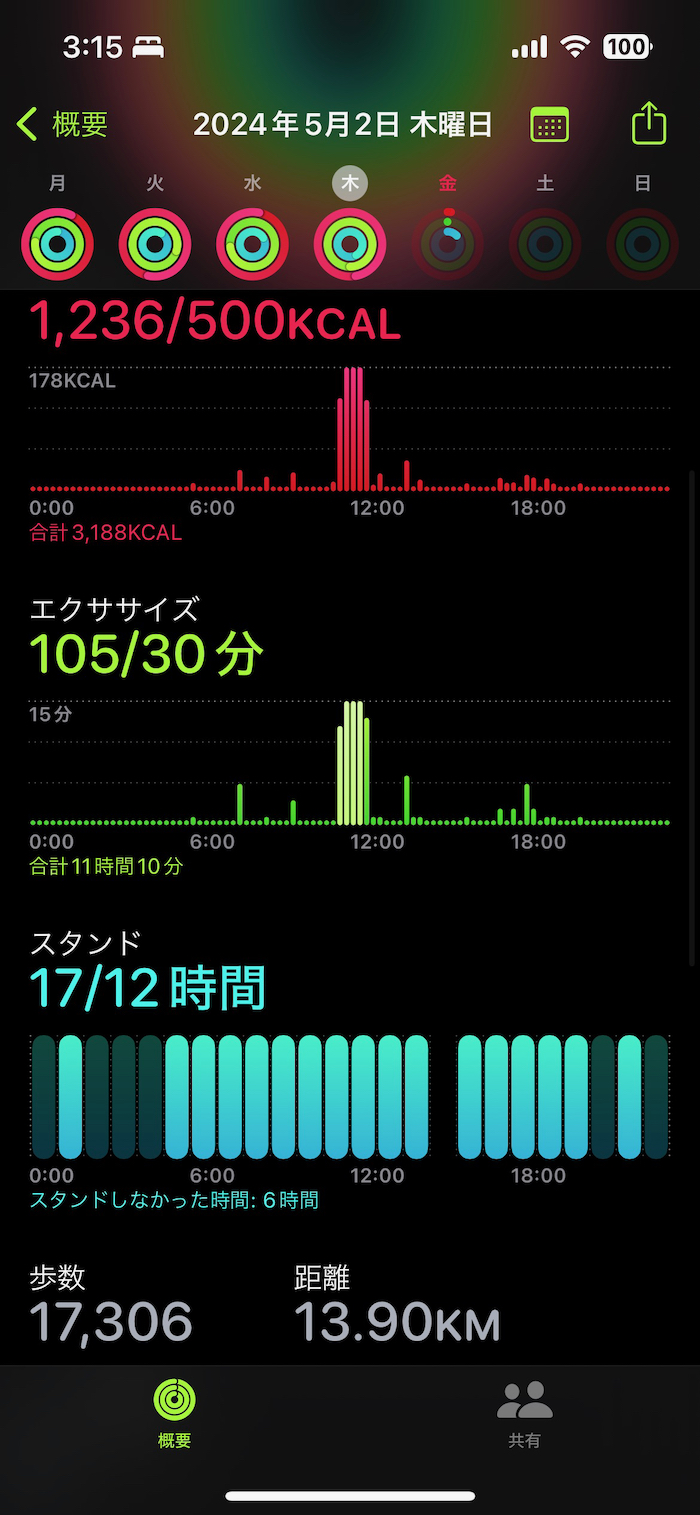The image size is (700, 1515).
Task: Select Monday (月) activity rings
Action: tap(58, 243)
